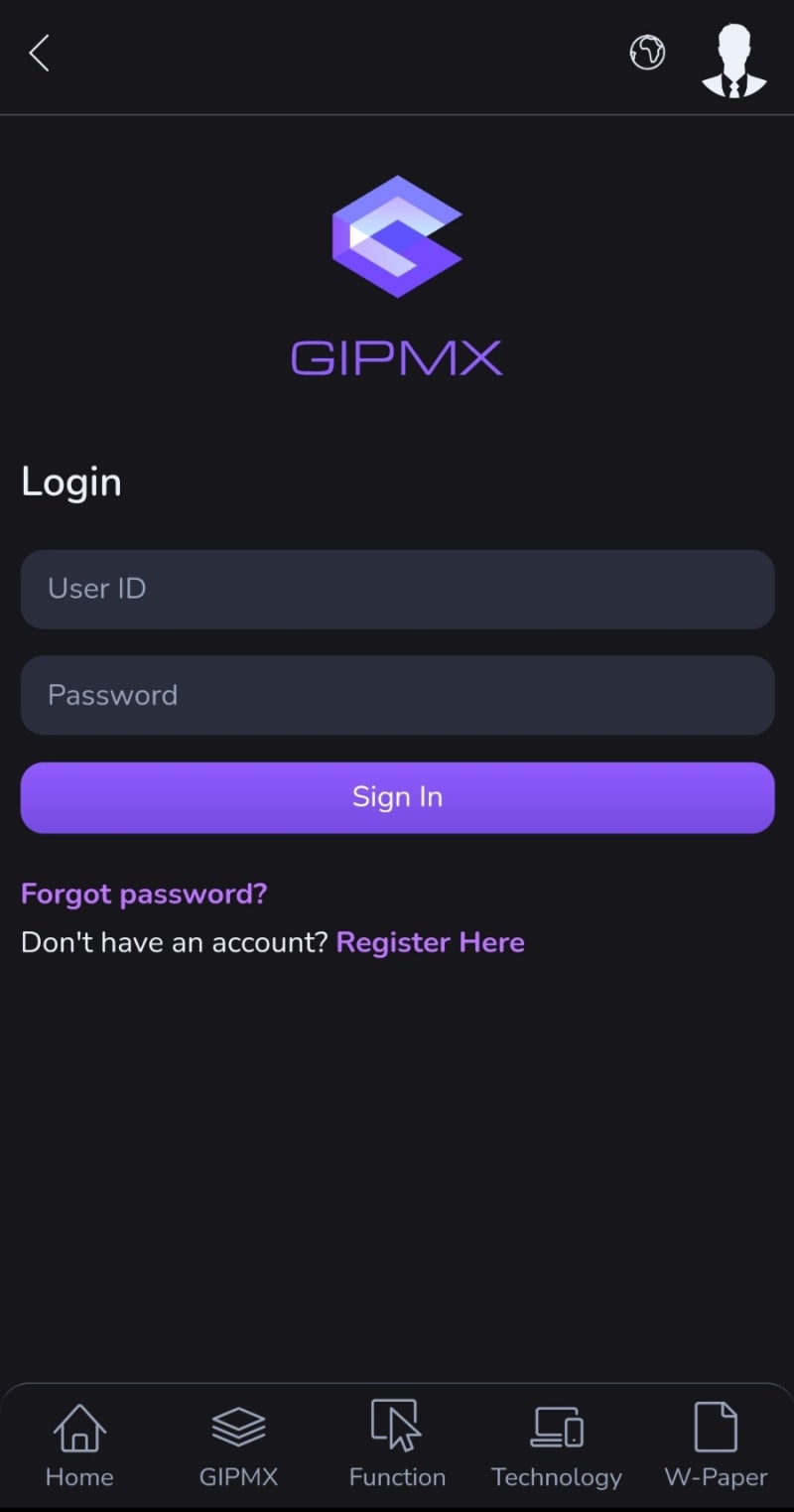
Task: Click the User ID input field
Action: click(397, 589)
